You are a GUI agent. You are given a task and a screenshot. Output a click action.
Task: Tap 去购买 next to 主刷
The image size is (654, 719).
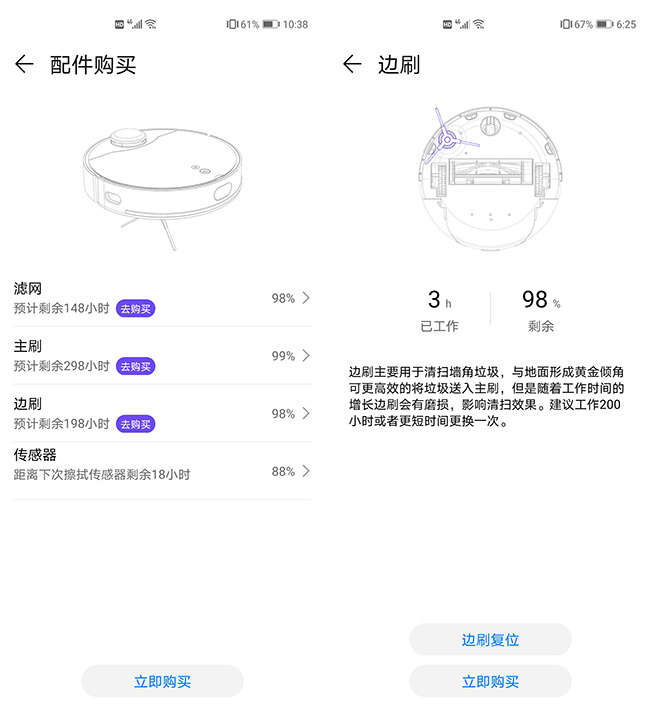135,367
